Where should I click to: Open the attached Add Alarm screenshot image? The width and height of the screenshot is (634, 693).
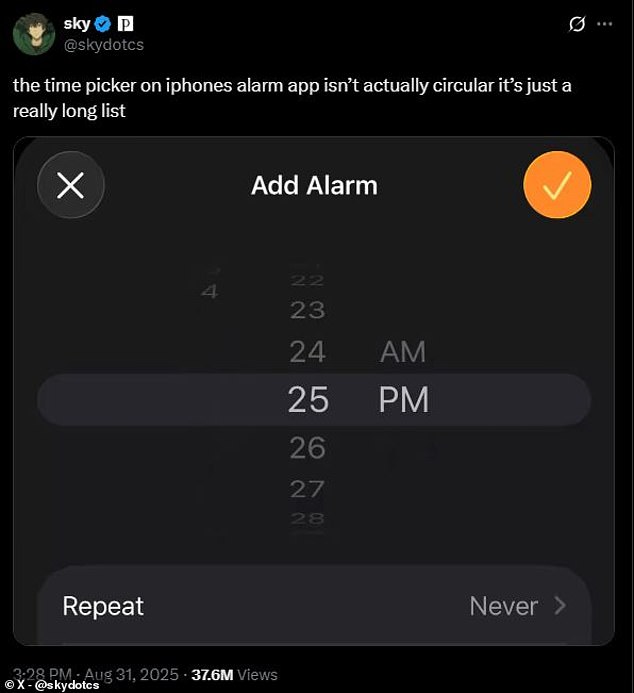313,390
